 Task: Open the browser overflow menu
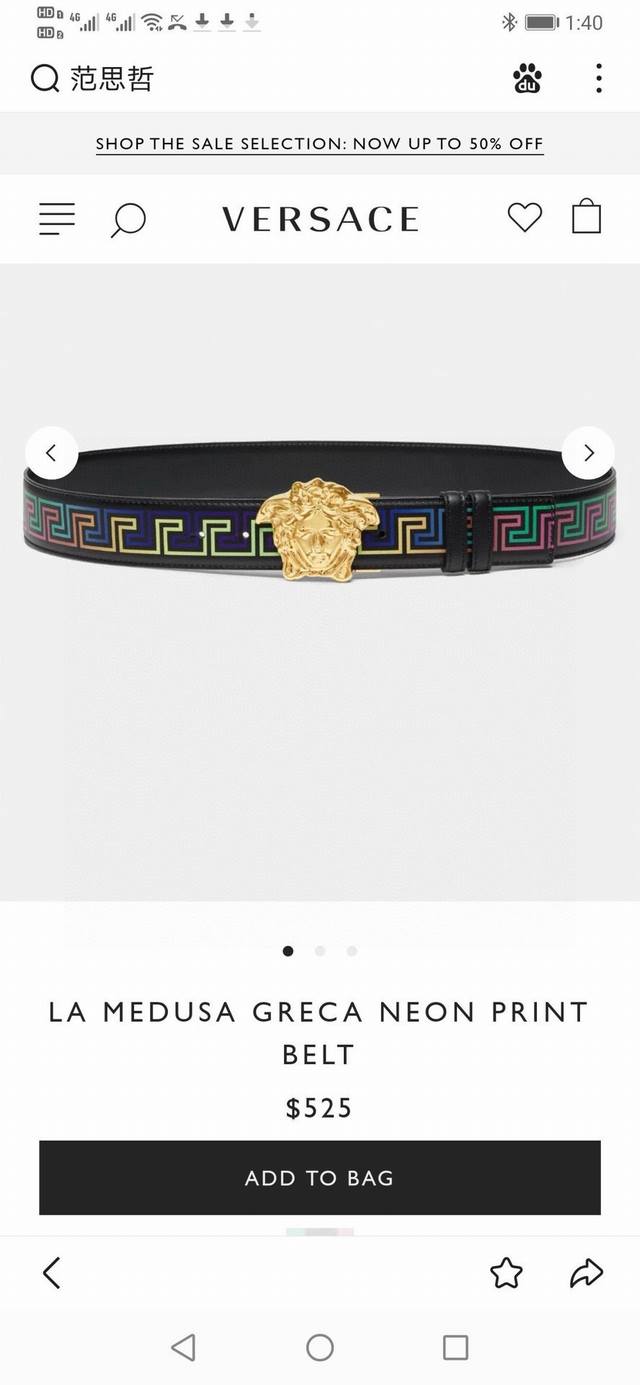(598, 78)
